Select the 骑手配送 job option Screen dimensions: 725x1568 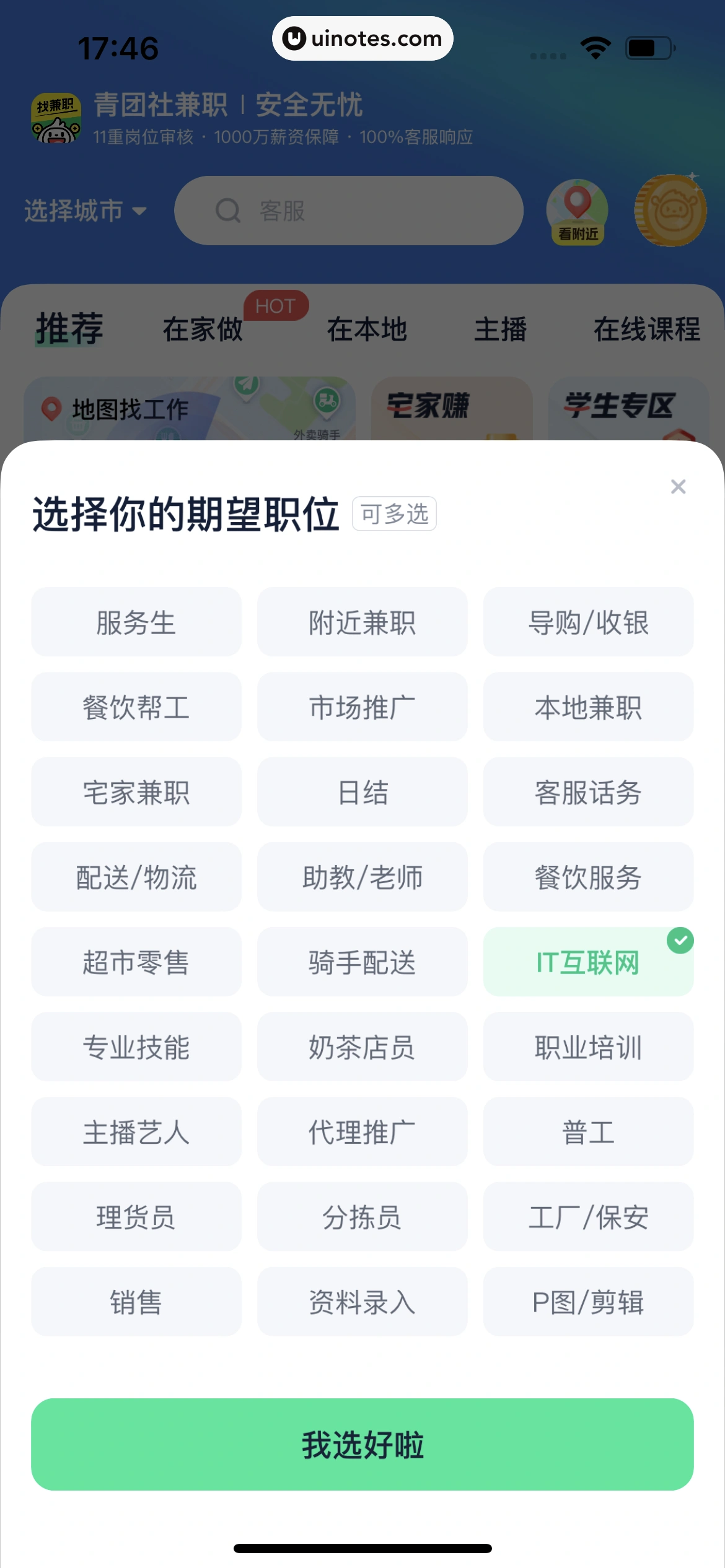[362, 962]
